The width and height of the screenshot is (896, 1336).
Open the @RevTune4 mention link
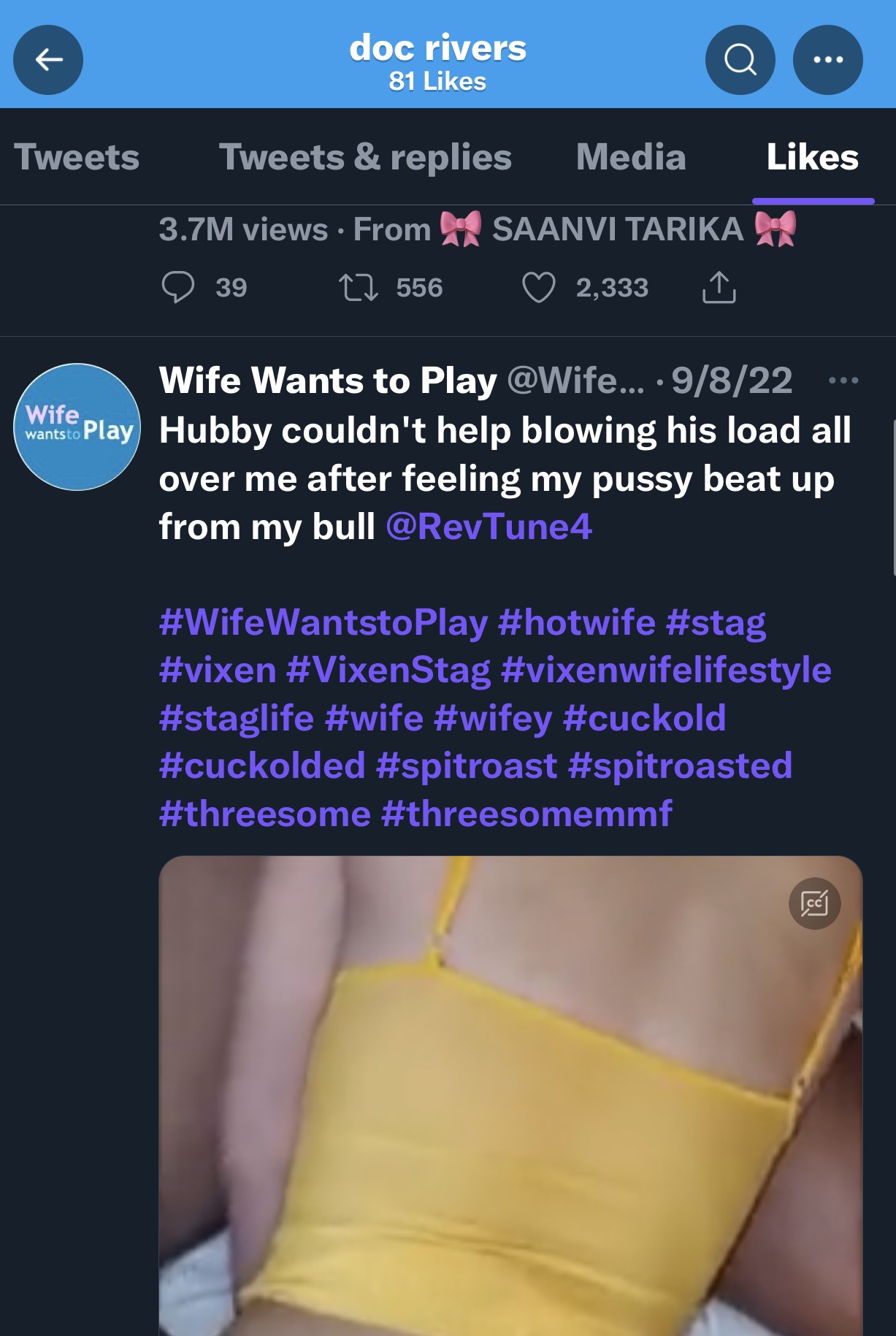pyautogui.click(x=489, y=527)
